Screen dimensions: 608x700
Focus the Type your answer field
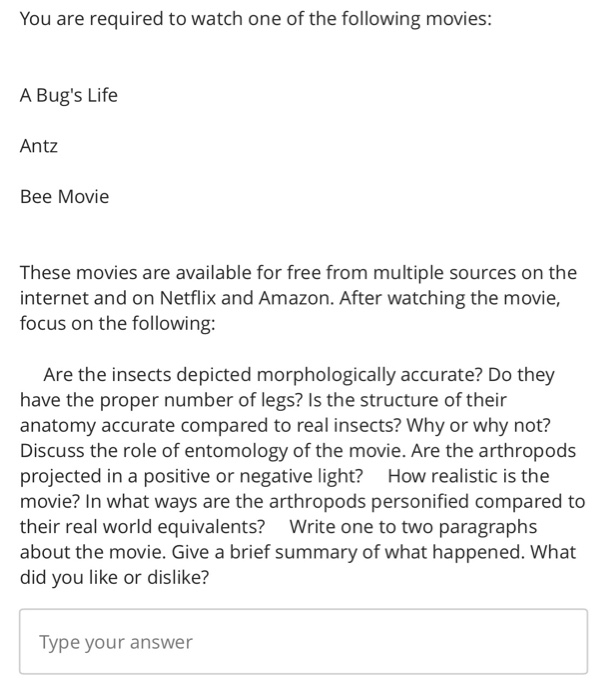point(303,642)
